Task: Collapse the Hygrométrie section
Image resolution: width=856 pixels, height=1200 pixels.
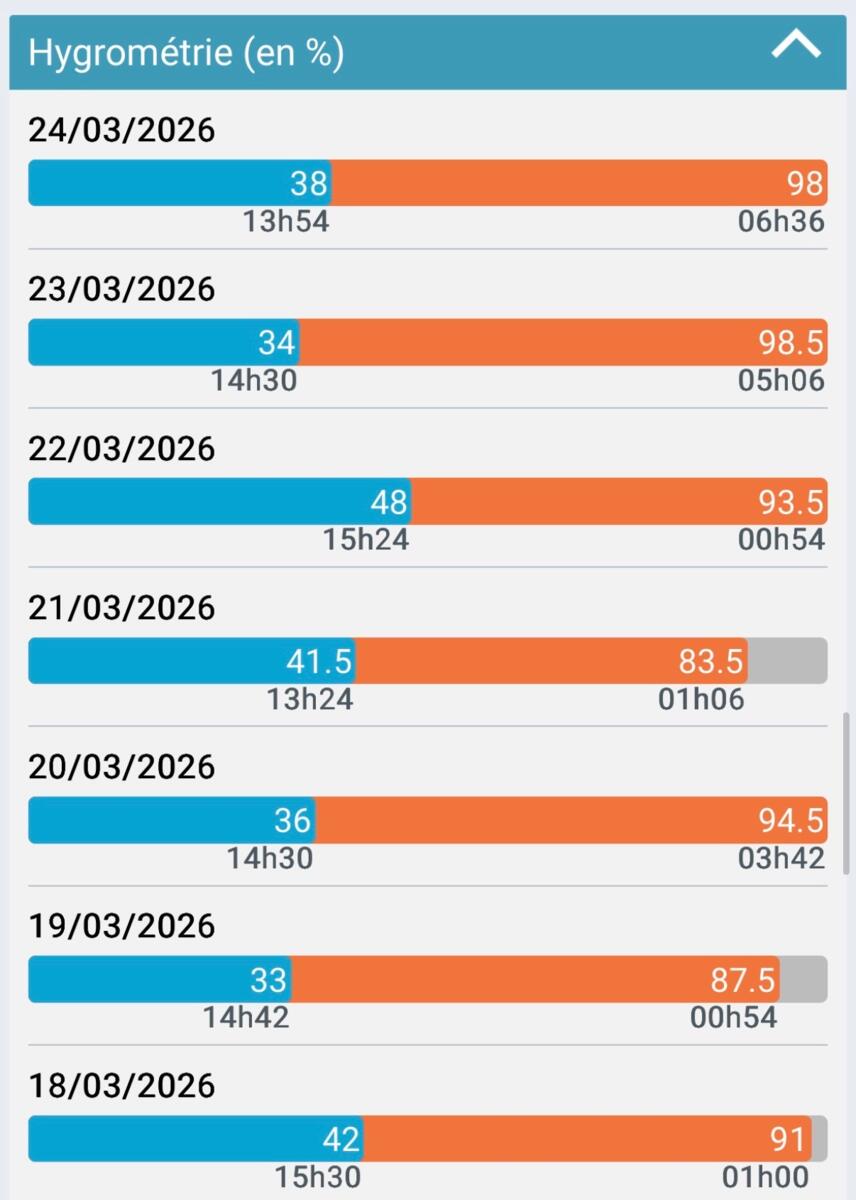Action: [x=796, y=46]
